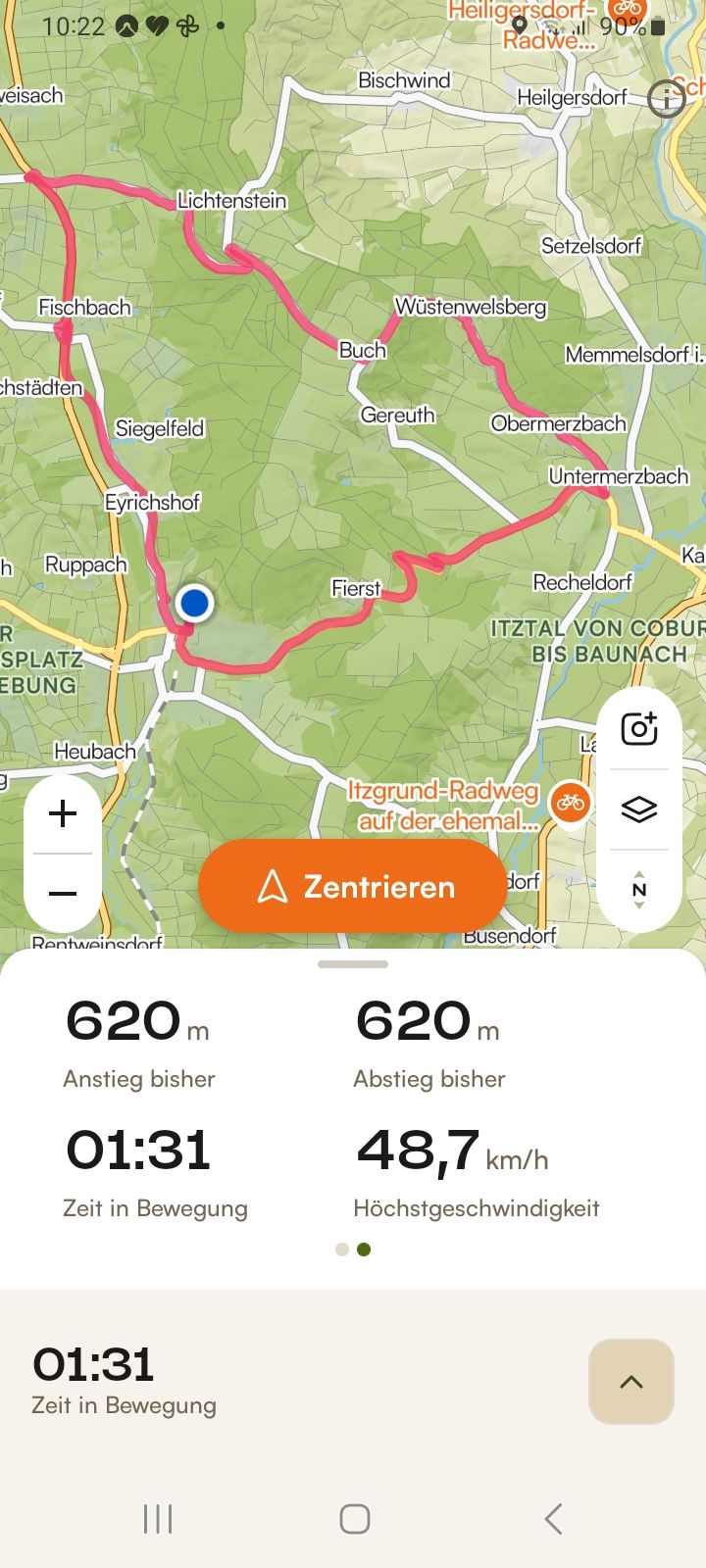
Task: Open the map layers selector
Action: click(639, 809)
